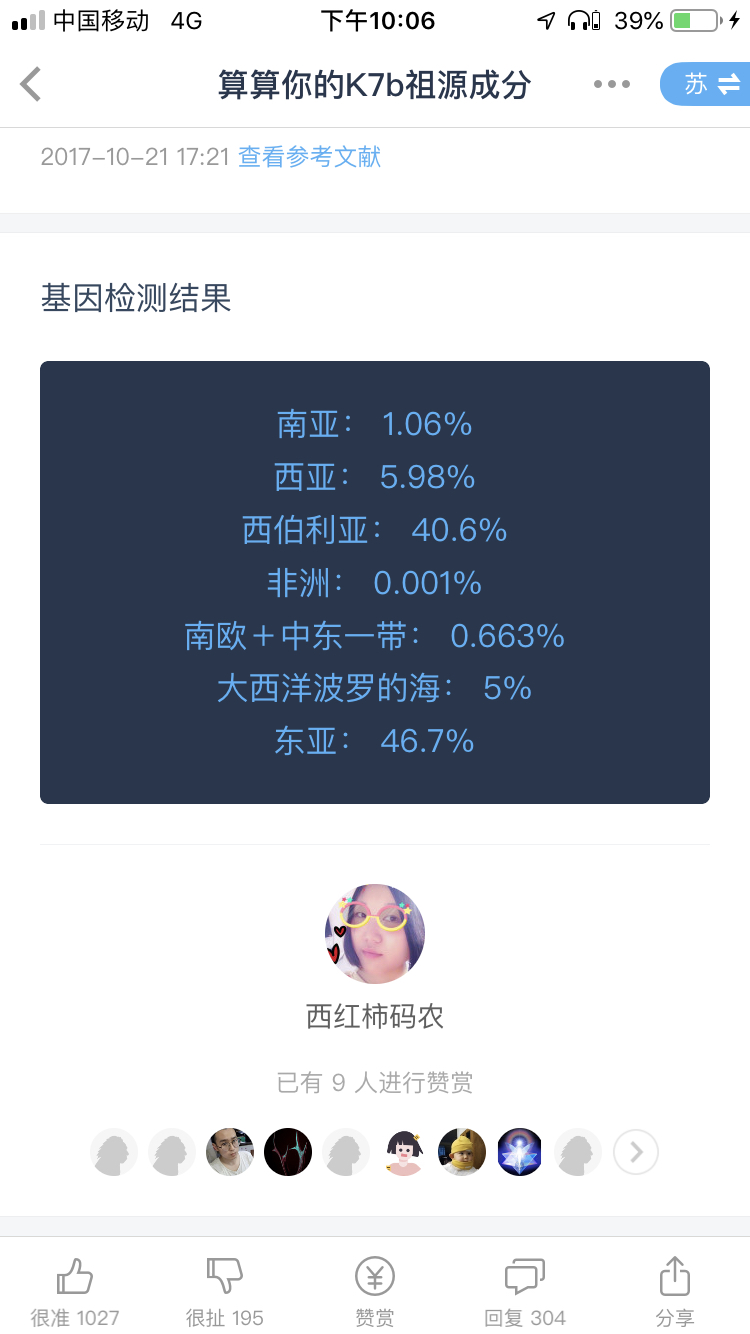The image size is (750, 1334).
Task: Open the three-dot overflow menu
Action: click(x=611, y=85)
